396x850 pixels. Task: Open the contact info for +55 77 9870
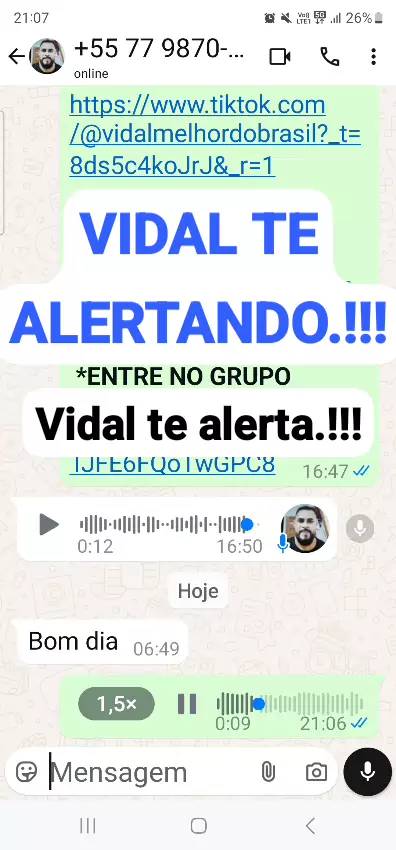[159, 56]
